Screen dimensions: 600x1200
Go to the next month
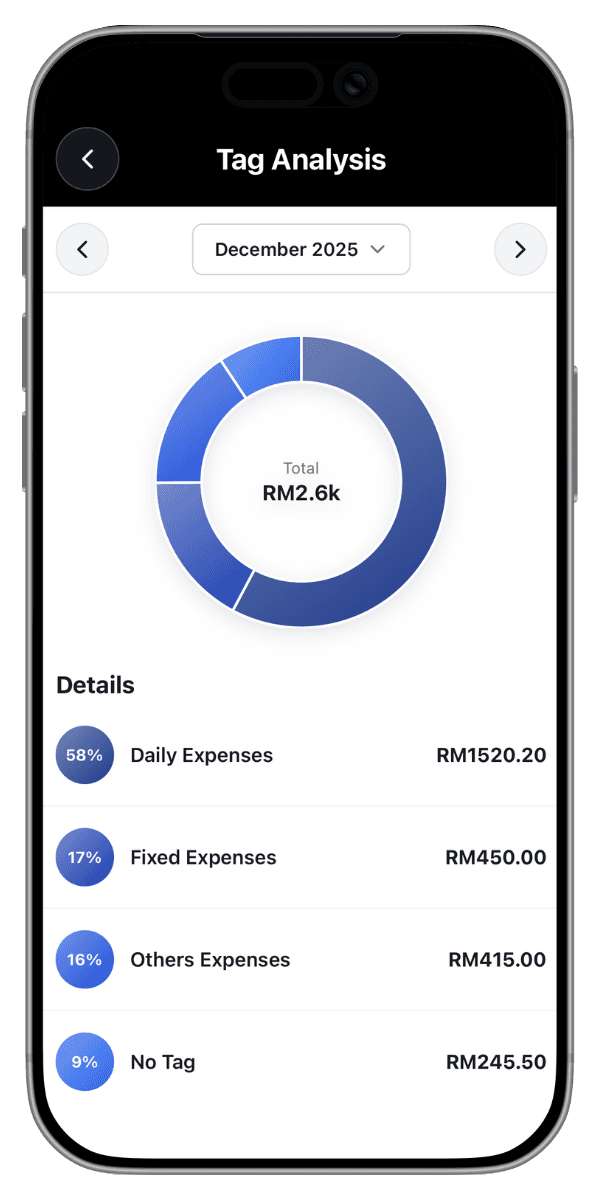click(x=520, y=249)
